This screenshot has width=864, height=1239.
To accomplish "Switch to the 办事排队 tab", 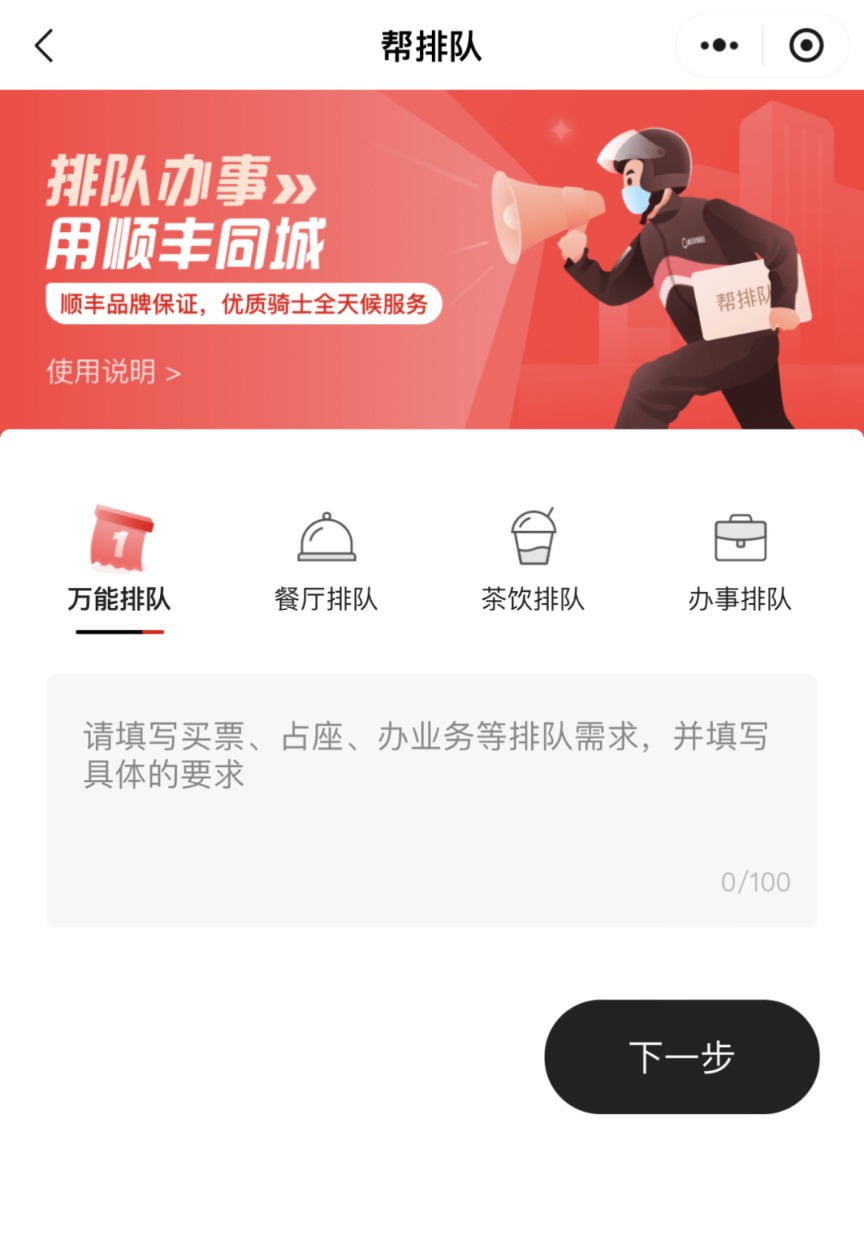I will coord(740,562).
